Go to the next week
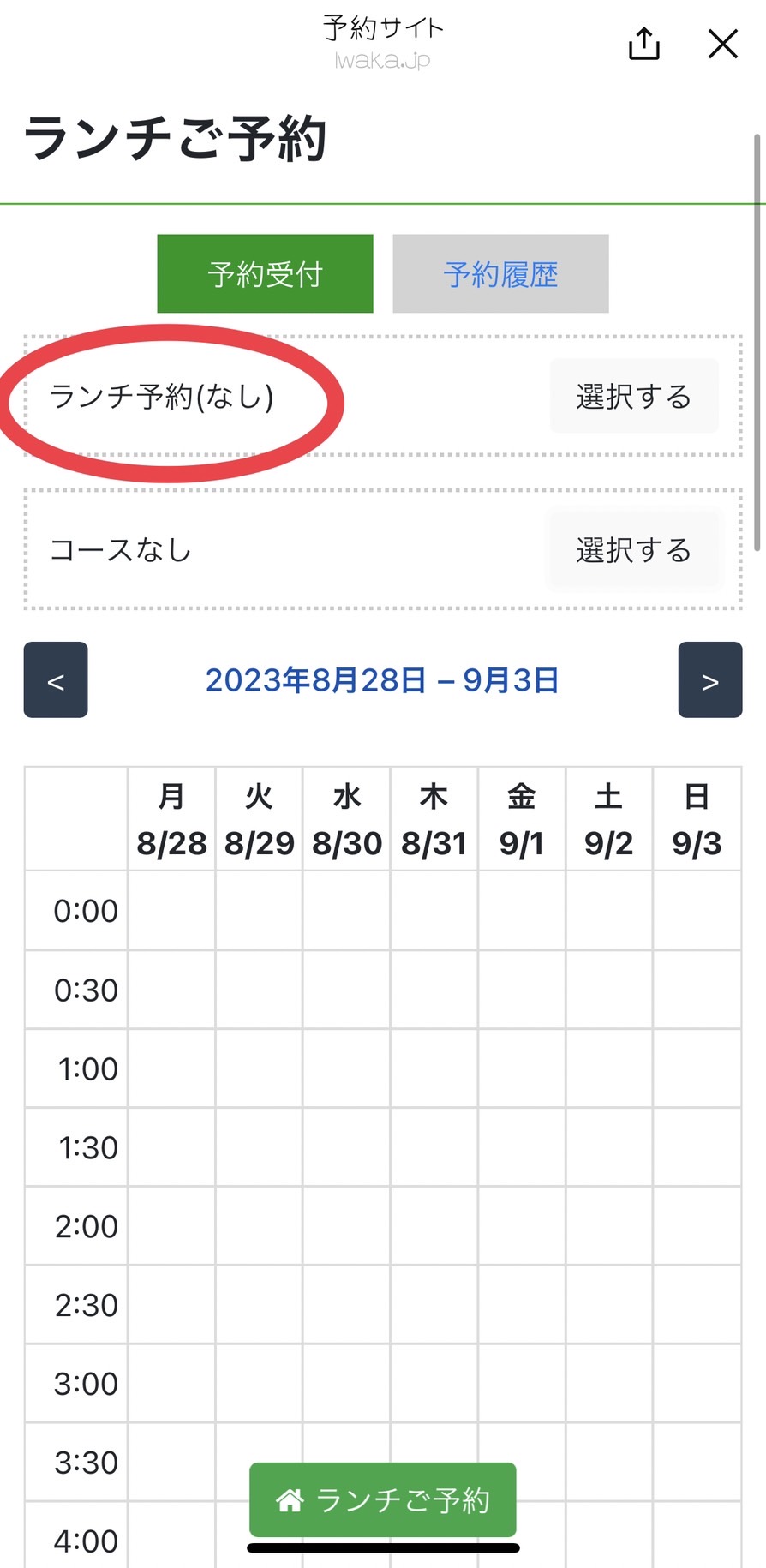 (x=710, y=679)
